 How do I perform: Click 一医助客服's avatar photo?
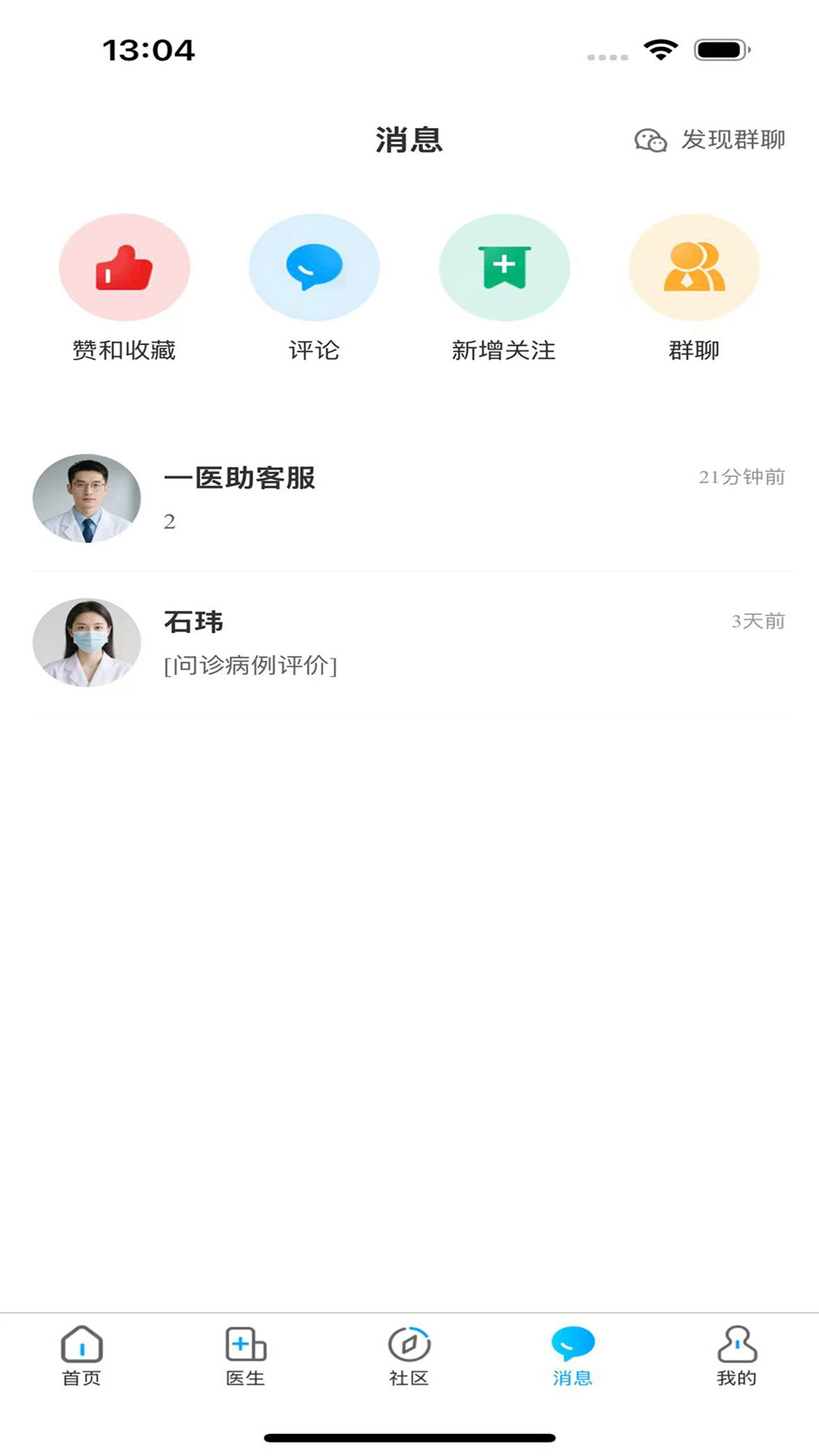click(86, 498)
